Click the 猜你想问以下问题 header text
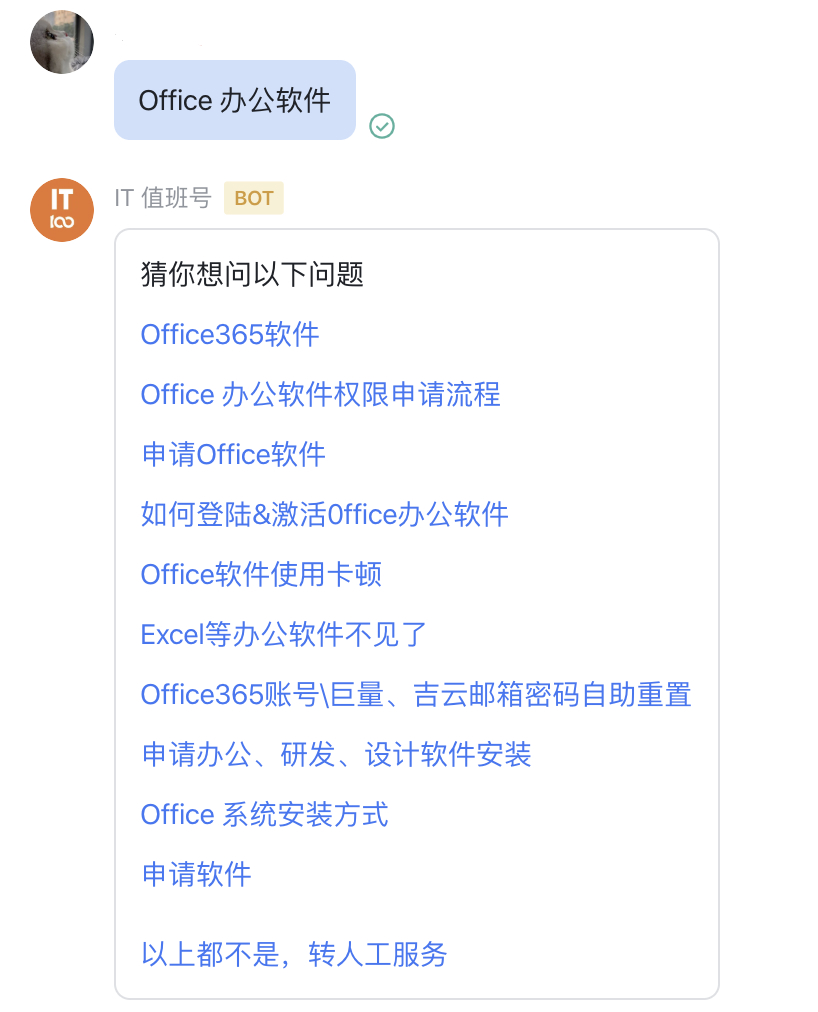This screenshot has width=818, height=1012. 252,275
